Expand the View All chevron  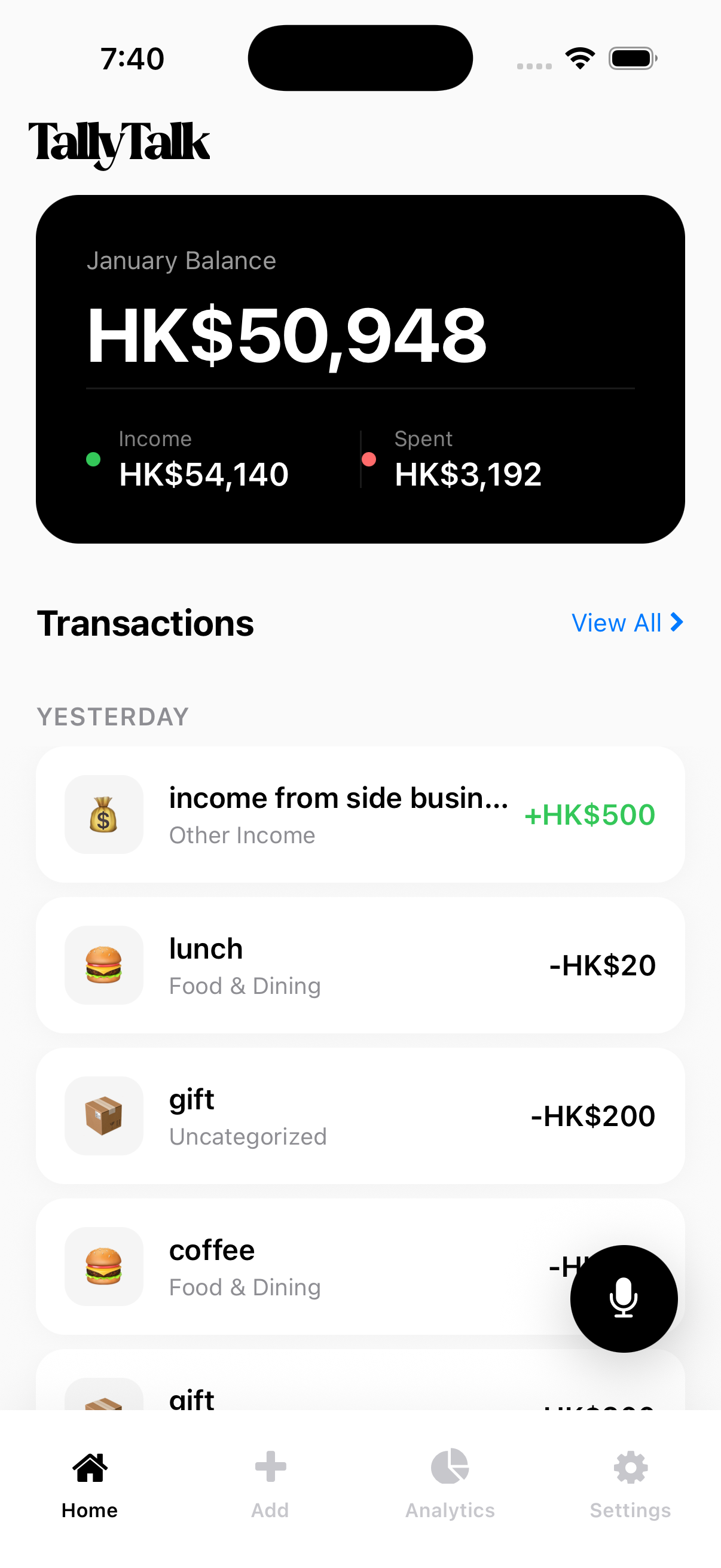[677, 622]
